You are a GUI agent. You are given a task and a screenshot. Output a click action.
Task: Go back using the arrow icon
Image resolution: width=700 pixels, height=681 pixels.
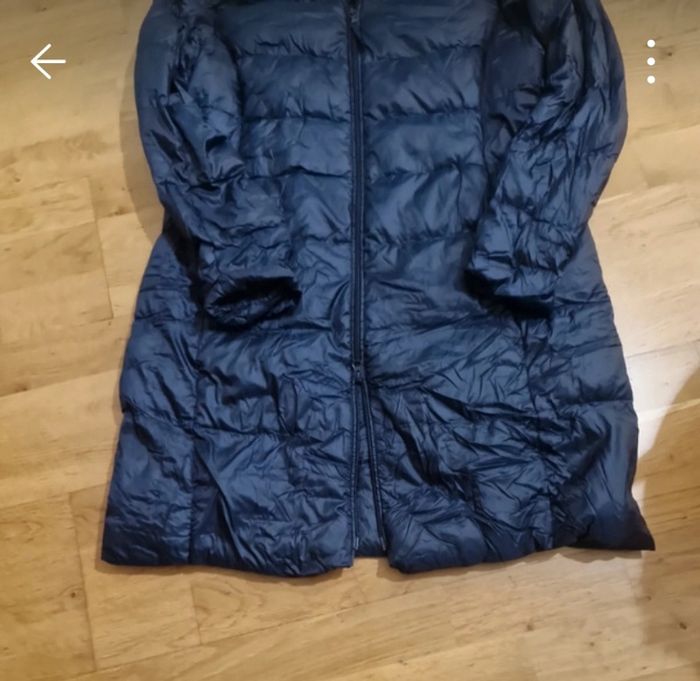coord(47,62)
